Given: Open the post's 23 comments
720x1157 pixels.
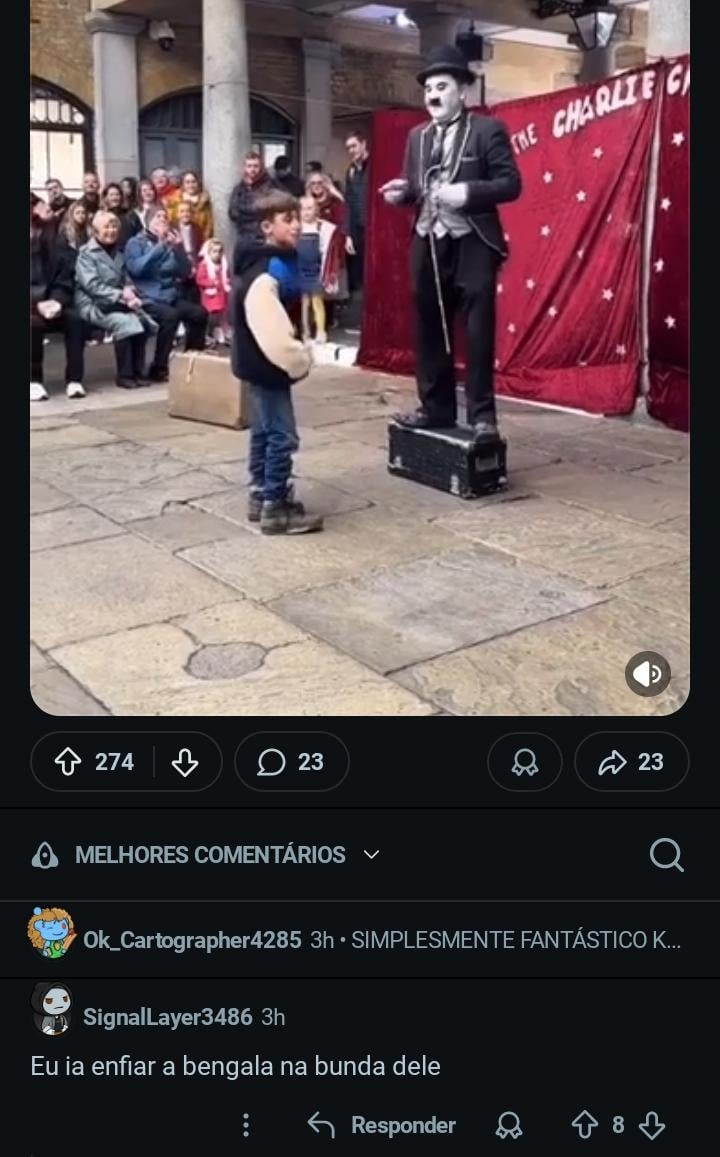Looking at the screenshot, I should [291, 762].
